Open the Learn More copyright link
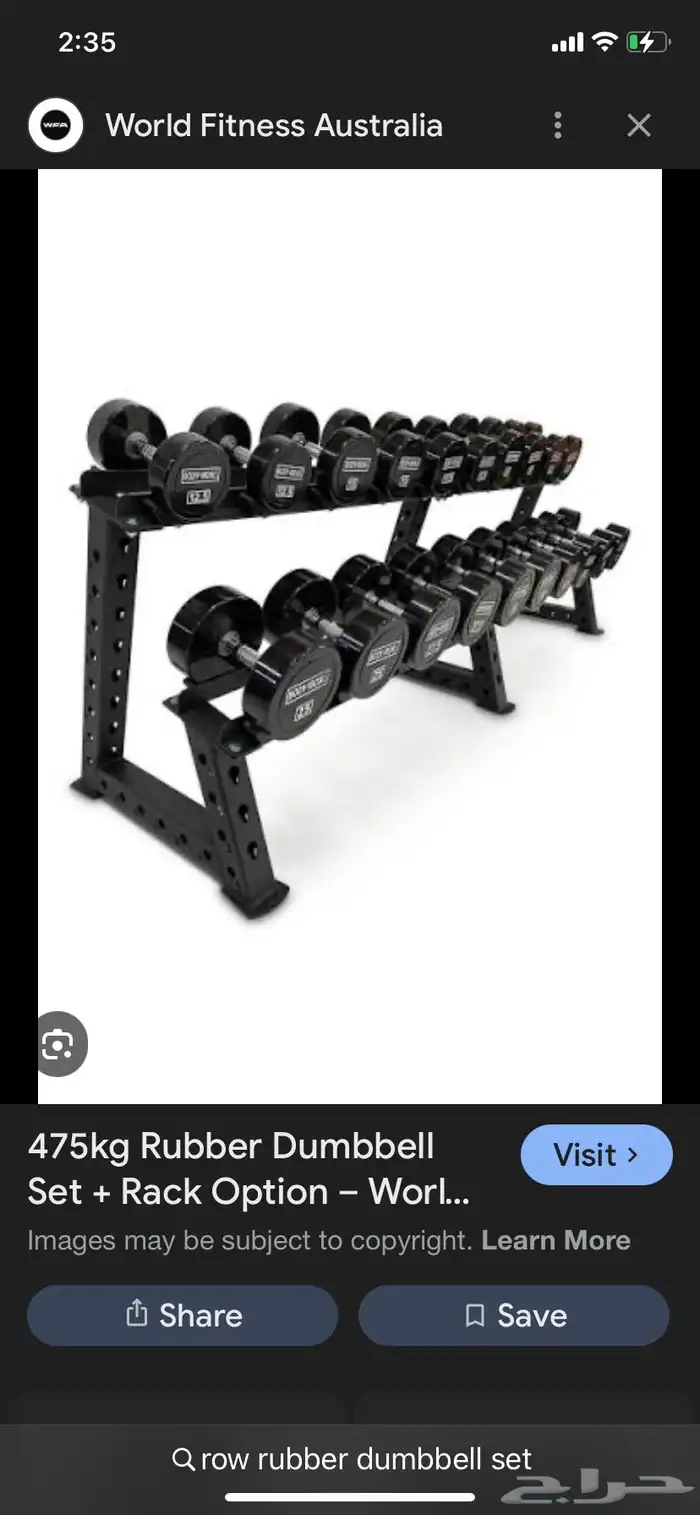Image resolution: width=700 pixels, height=1515 pixels. click(556, 1240)
